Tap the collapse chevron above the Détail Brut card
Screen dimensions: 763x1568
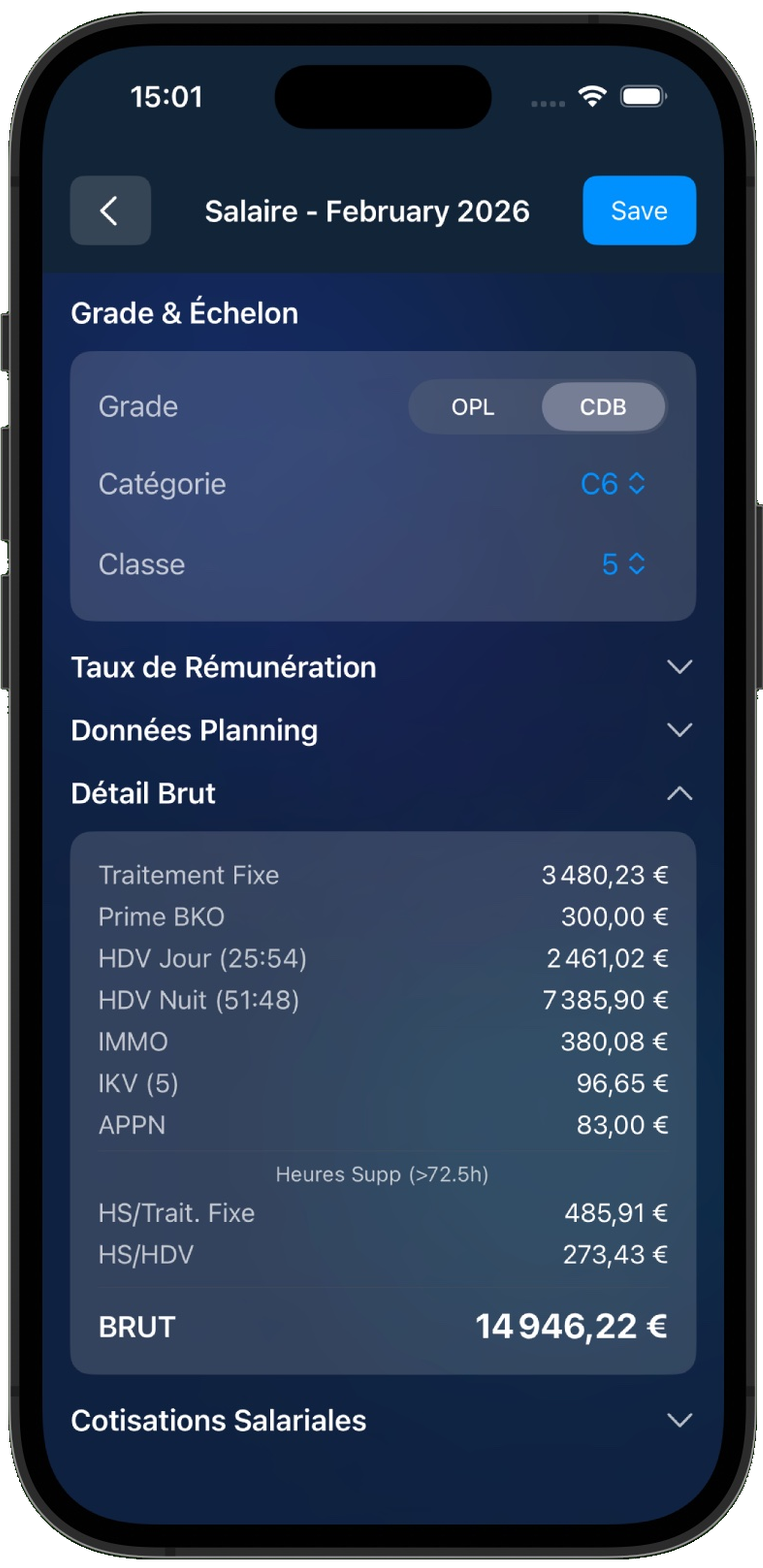[681, 793]
